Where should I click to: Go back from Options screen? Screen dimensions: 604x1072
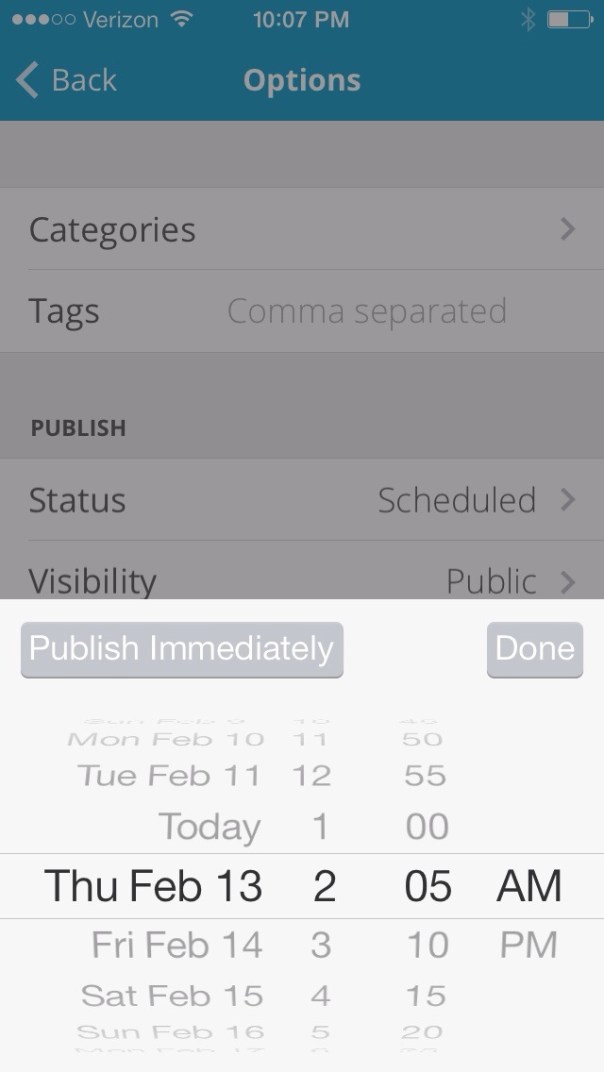67,81
